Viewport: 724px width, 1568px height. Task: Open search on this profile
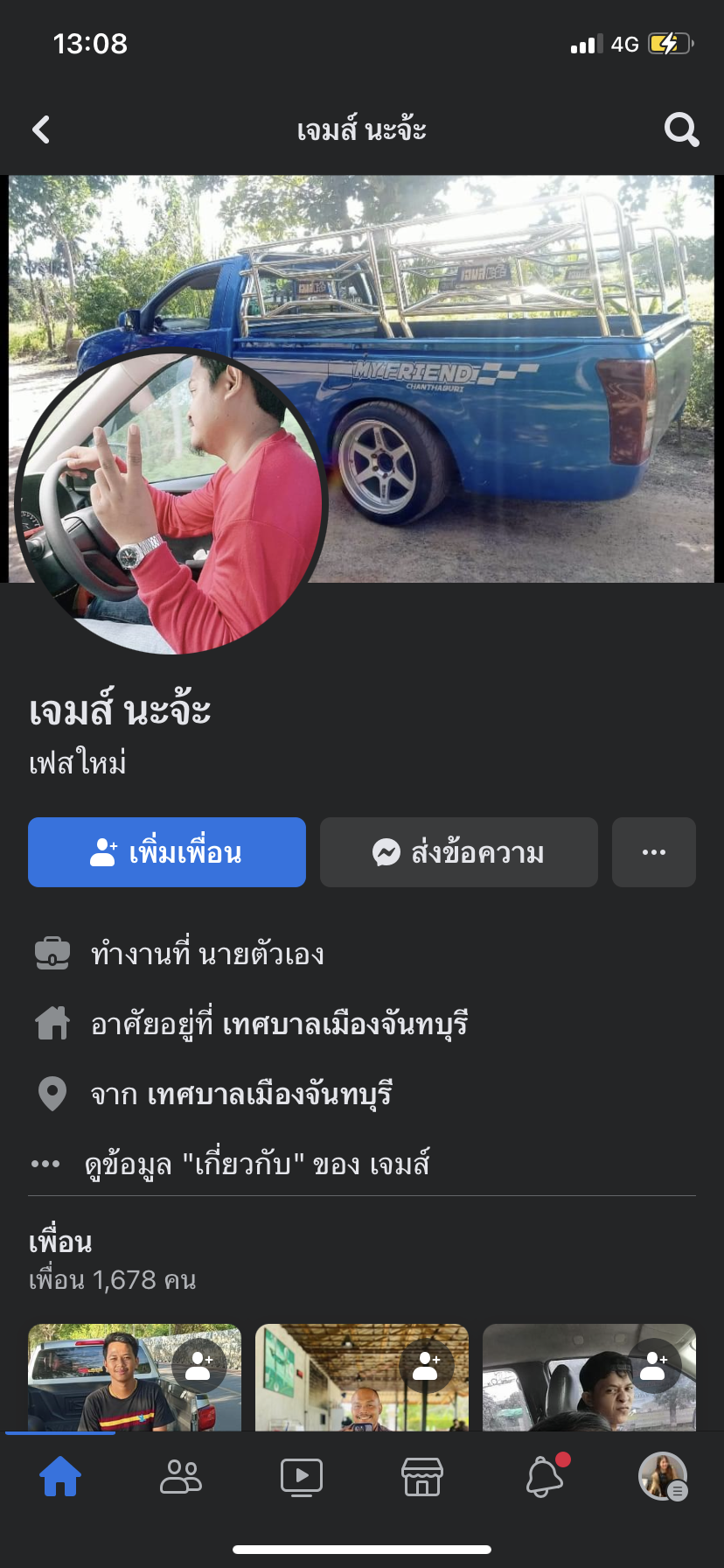click(681, 129)
